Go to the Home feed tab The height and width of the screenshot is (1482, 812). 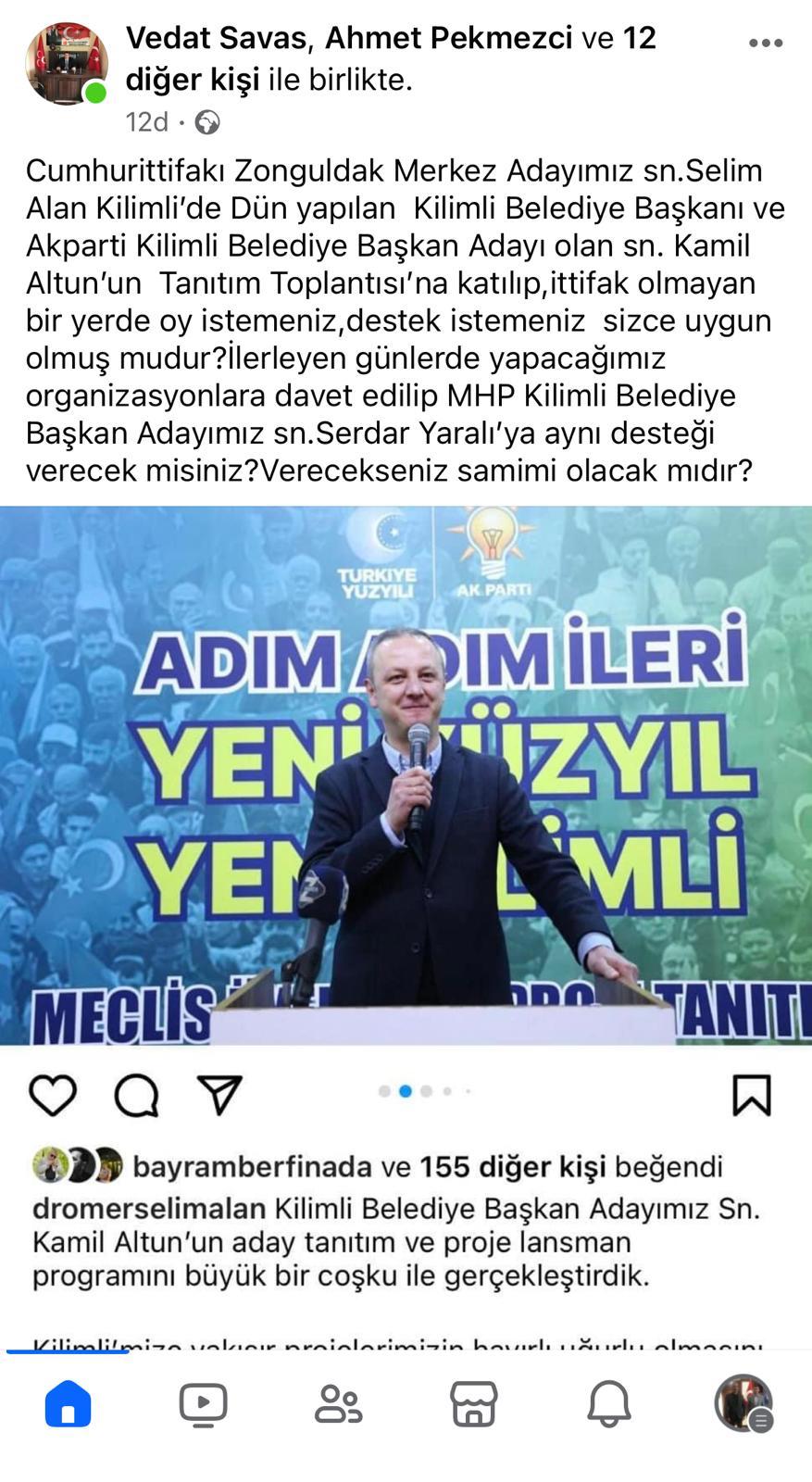[x=68, y=1403]
